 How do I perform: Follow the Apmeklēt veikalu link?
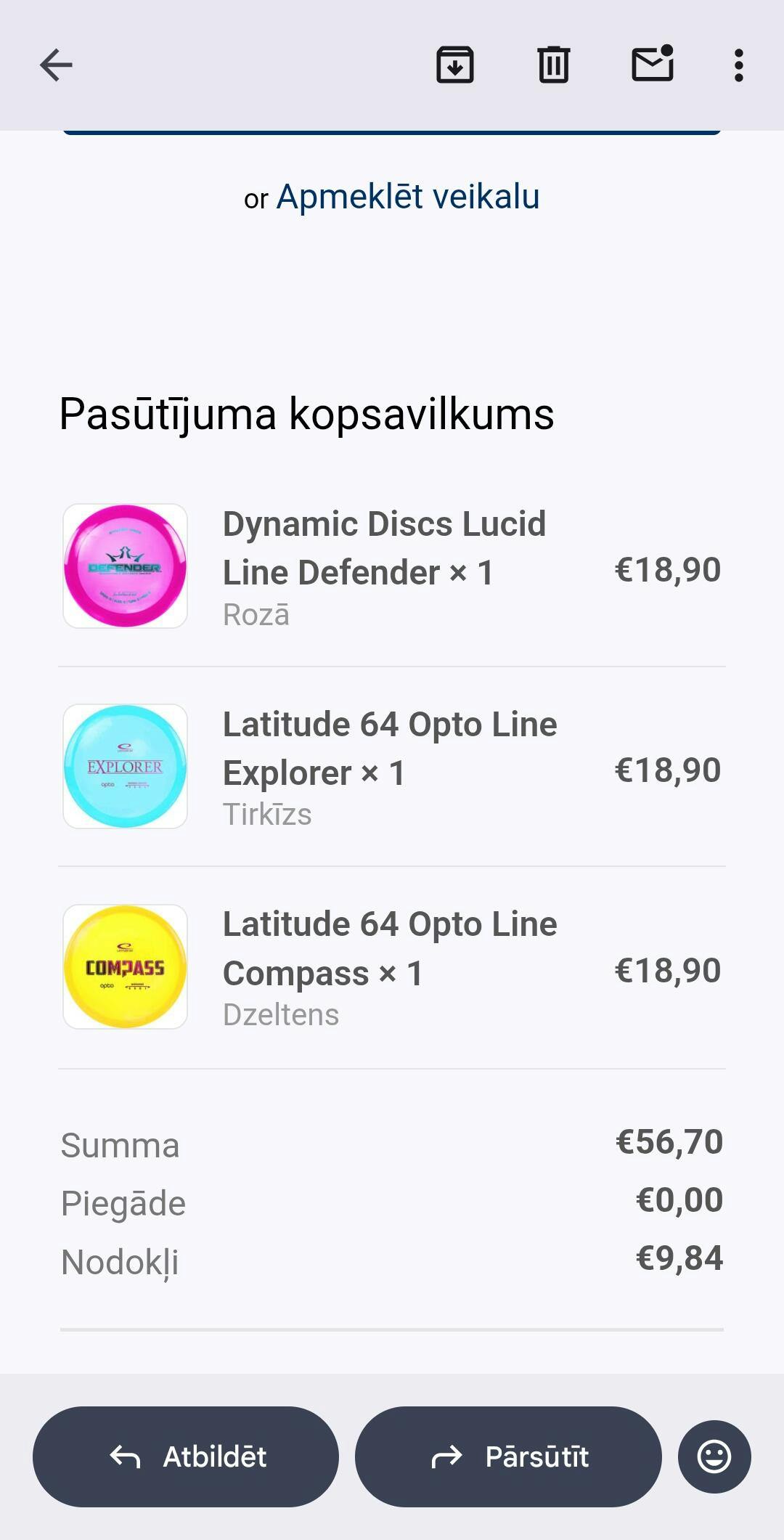click(407, 197)
